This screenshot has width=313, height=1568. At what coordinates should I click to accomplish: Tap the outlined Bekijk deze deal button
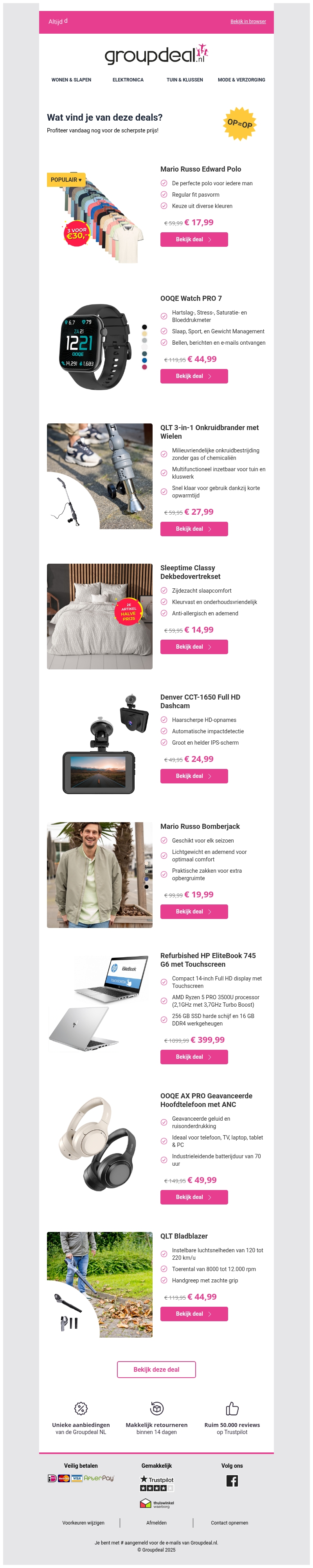(x=156, y=1369)
